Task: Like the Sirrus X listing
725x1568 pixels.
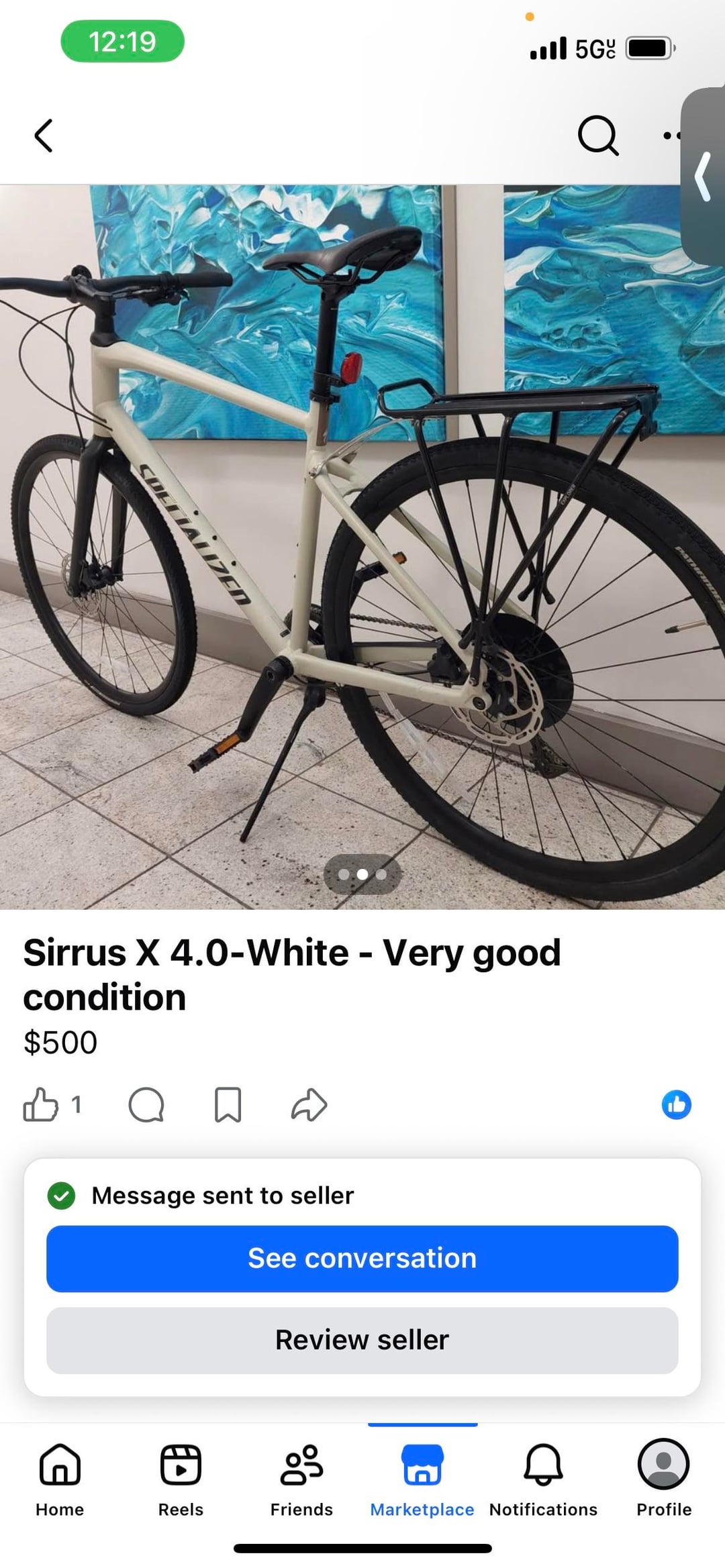Action: tap(42, 1105)
